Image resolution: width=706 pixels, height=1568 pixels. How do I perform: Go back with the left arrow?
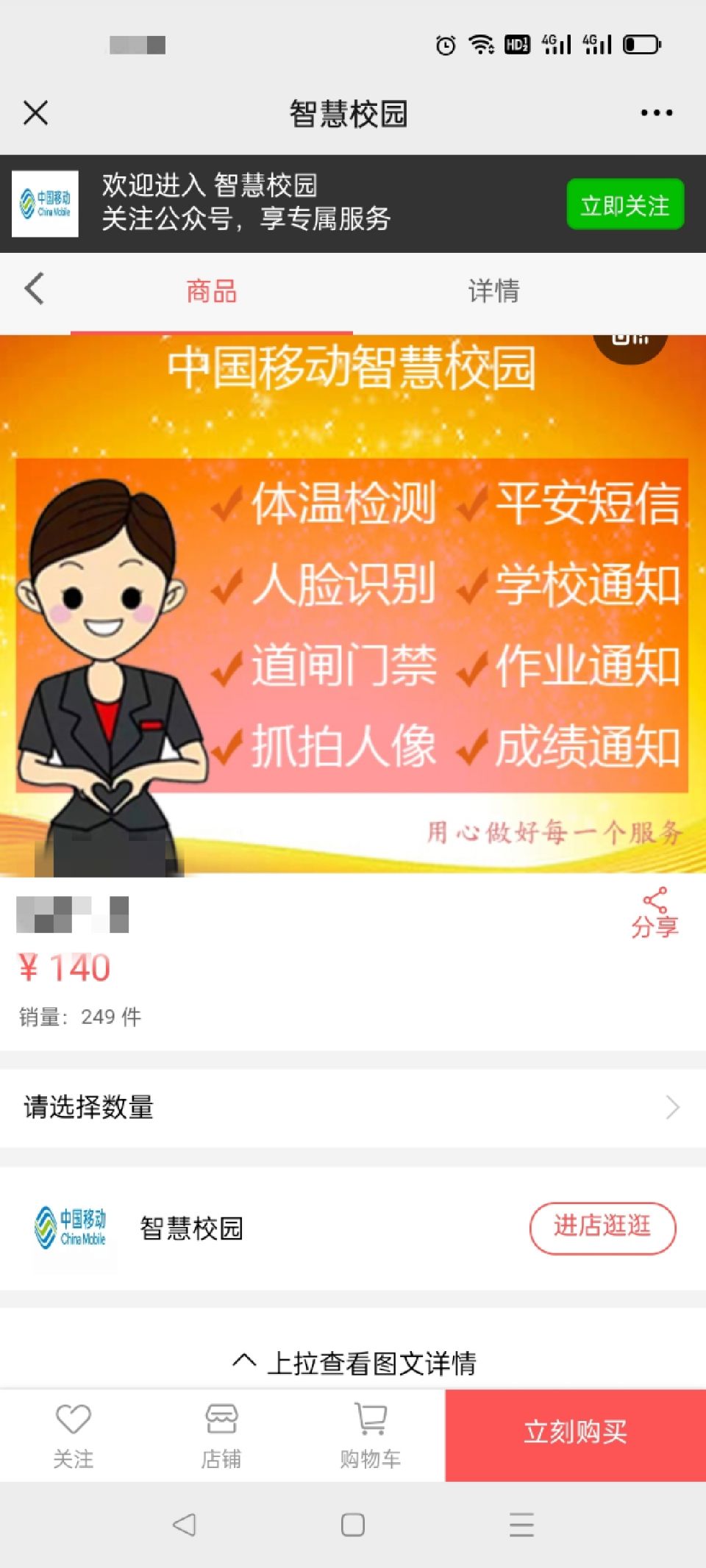click(x=35, y=288)
